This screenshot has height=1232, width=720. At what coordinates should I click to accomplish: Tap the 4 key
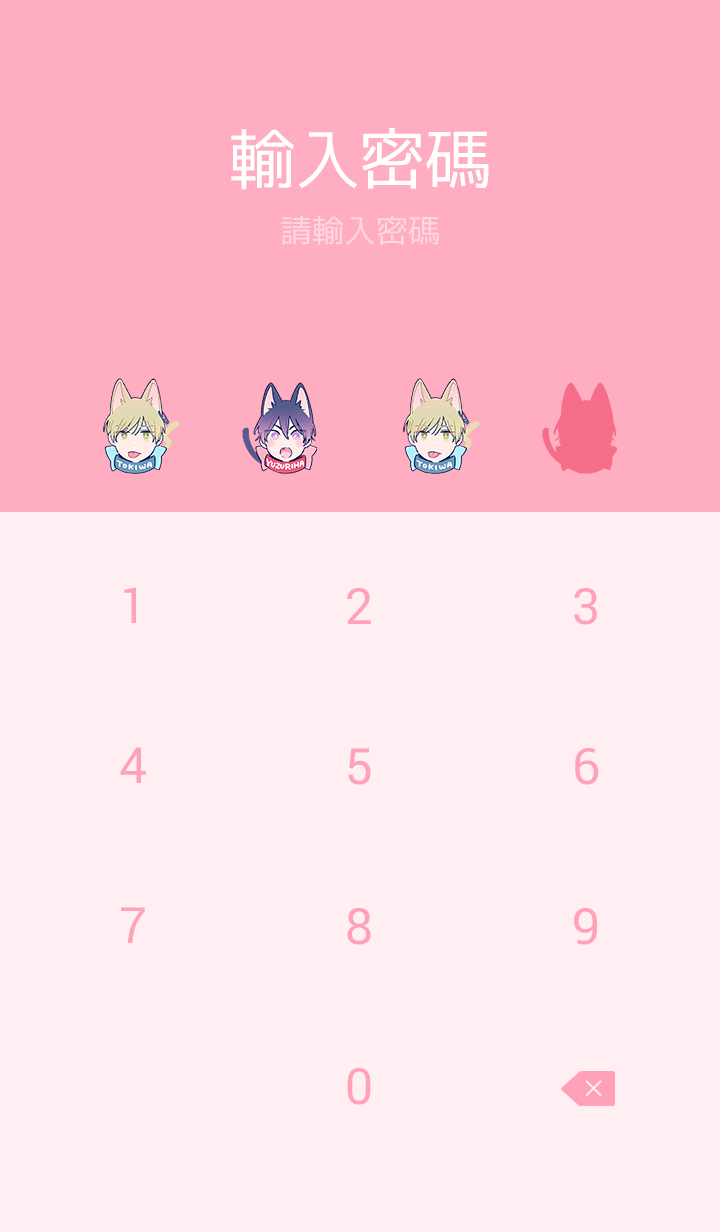[132, 767]
